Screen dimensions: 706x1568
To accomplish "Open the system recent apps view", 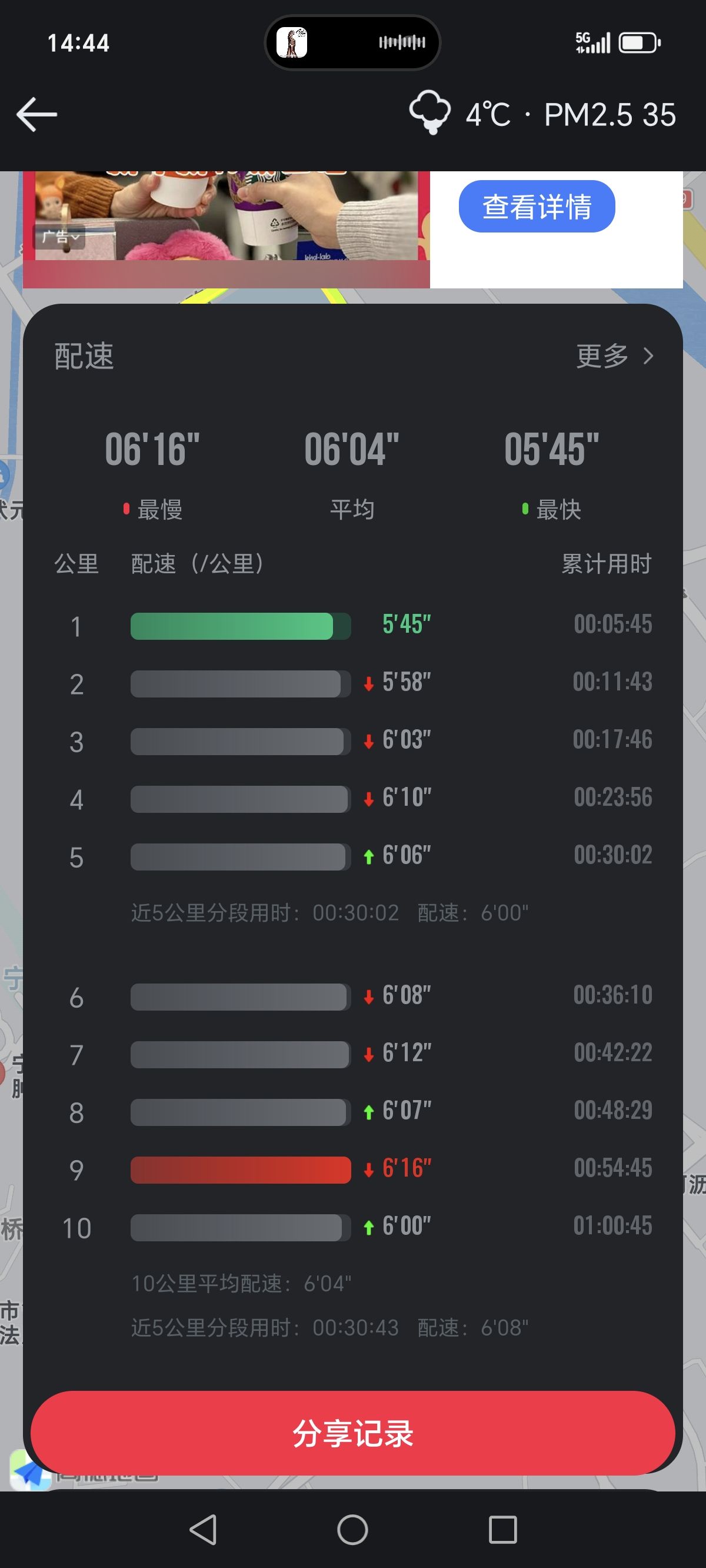I will coord(502,1530).
